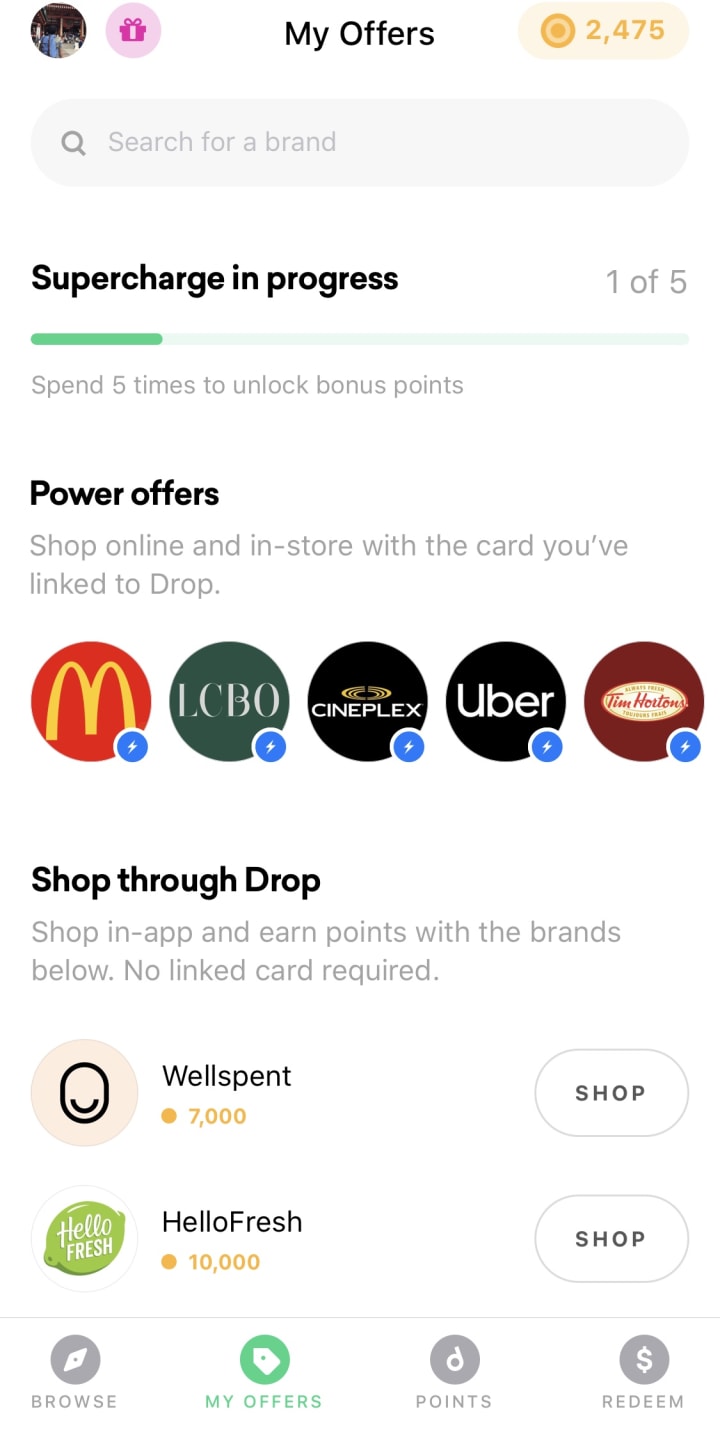Open the Tim Hortons power offer
Screen dimensions: 720x1446
(x=644, y=701)
